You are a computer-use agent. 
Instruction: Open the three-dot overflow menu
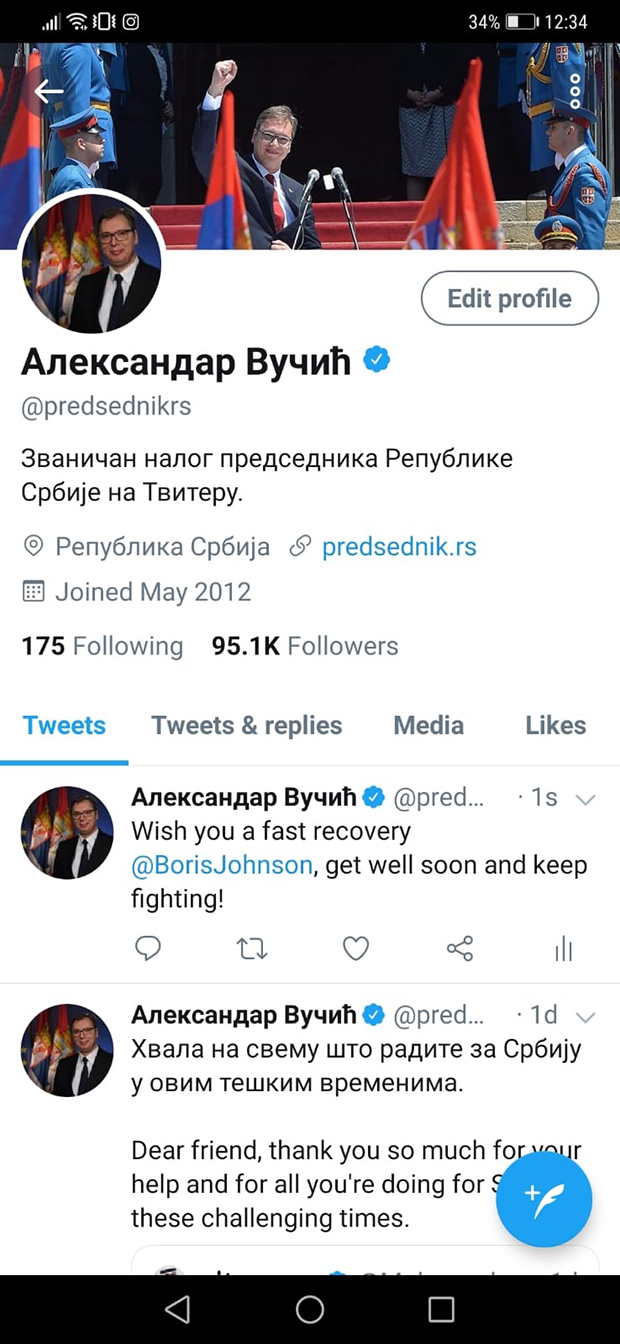(x=575, y=91)
